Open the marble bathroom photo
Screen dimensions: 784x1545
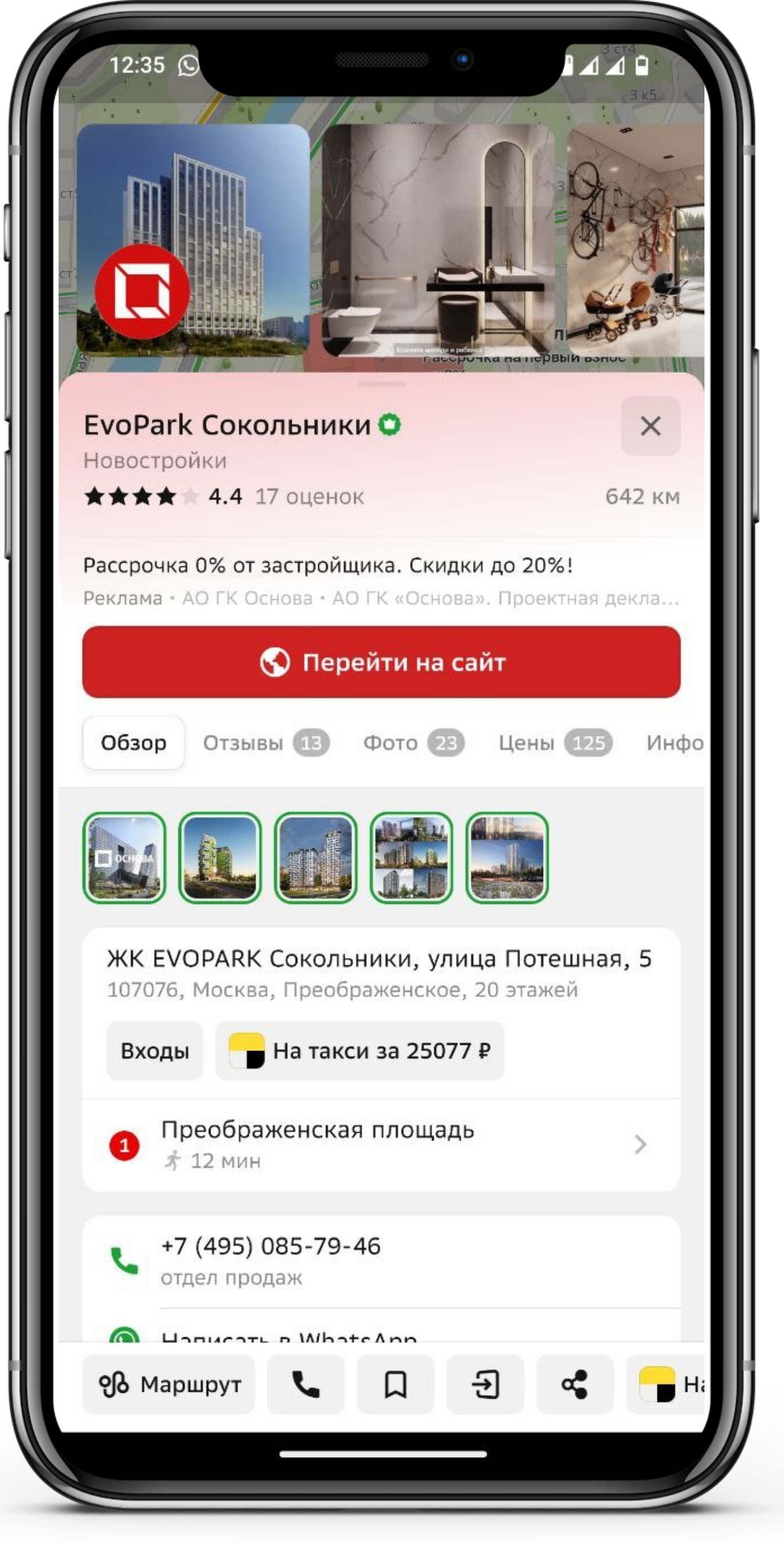pyautogui.click(x=438, y=240)
